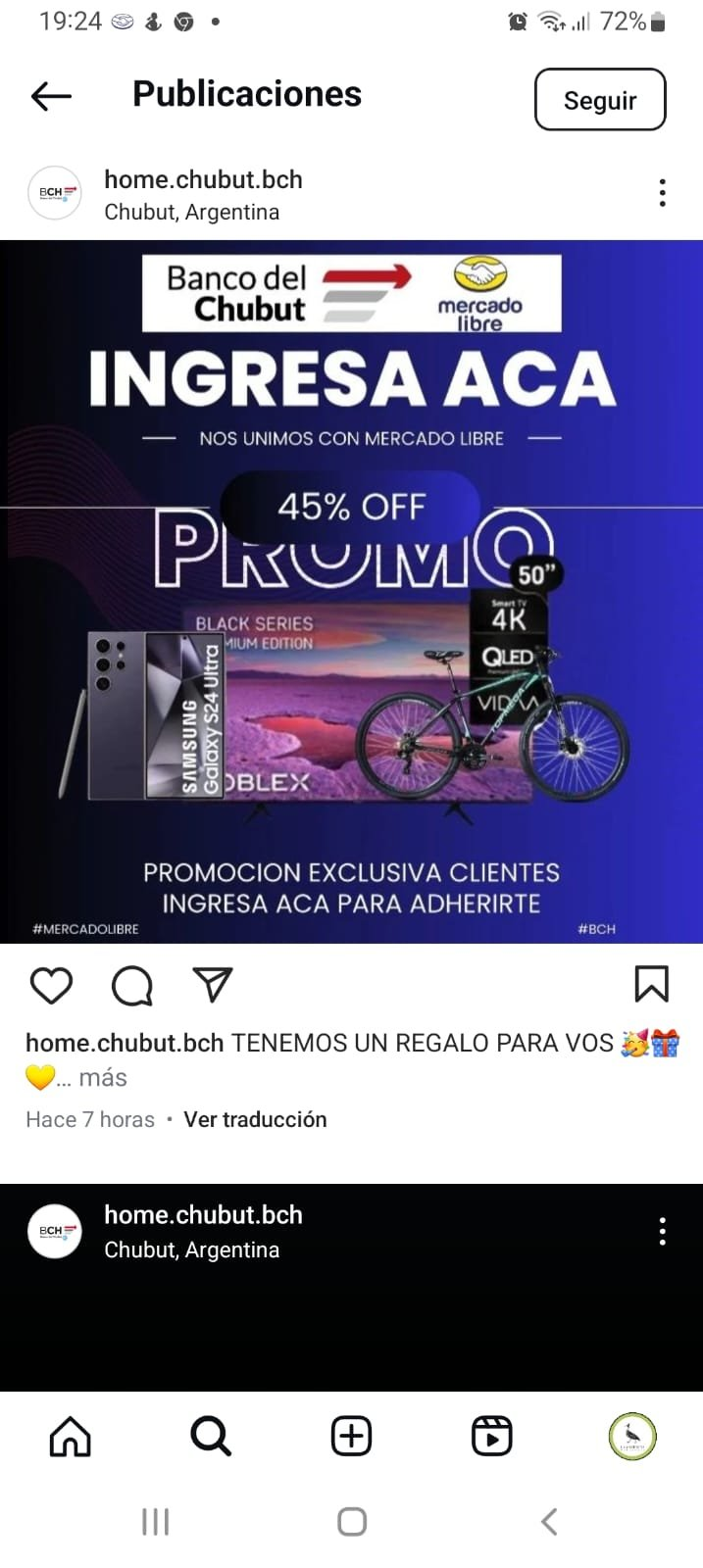This screenshot has height=1568, width=703.
Task: Tap the system home button
Action: (351, 1522)
